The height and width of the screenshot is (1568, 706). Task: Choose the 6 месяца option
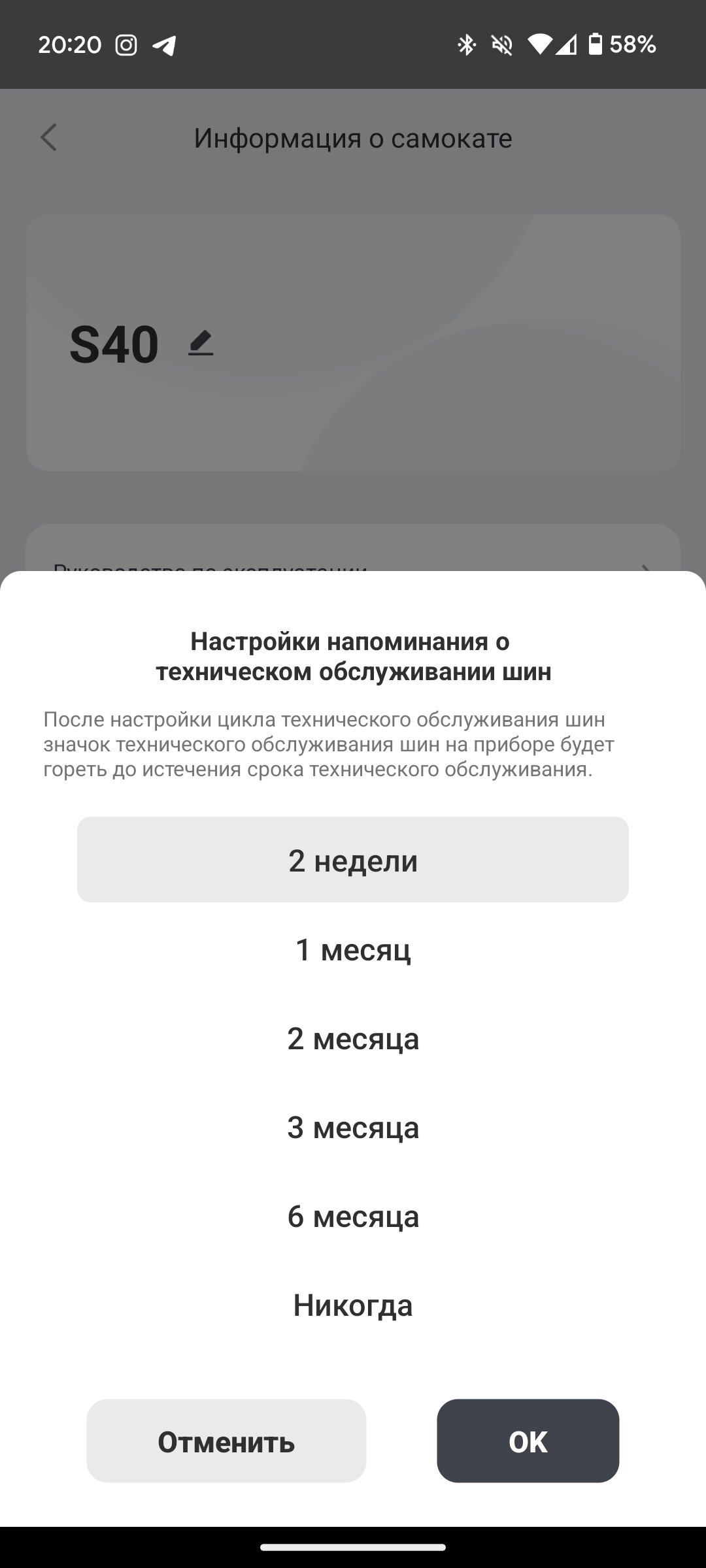353,1216
